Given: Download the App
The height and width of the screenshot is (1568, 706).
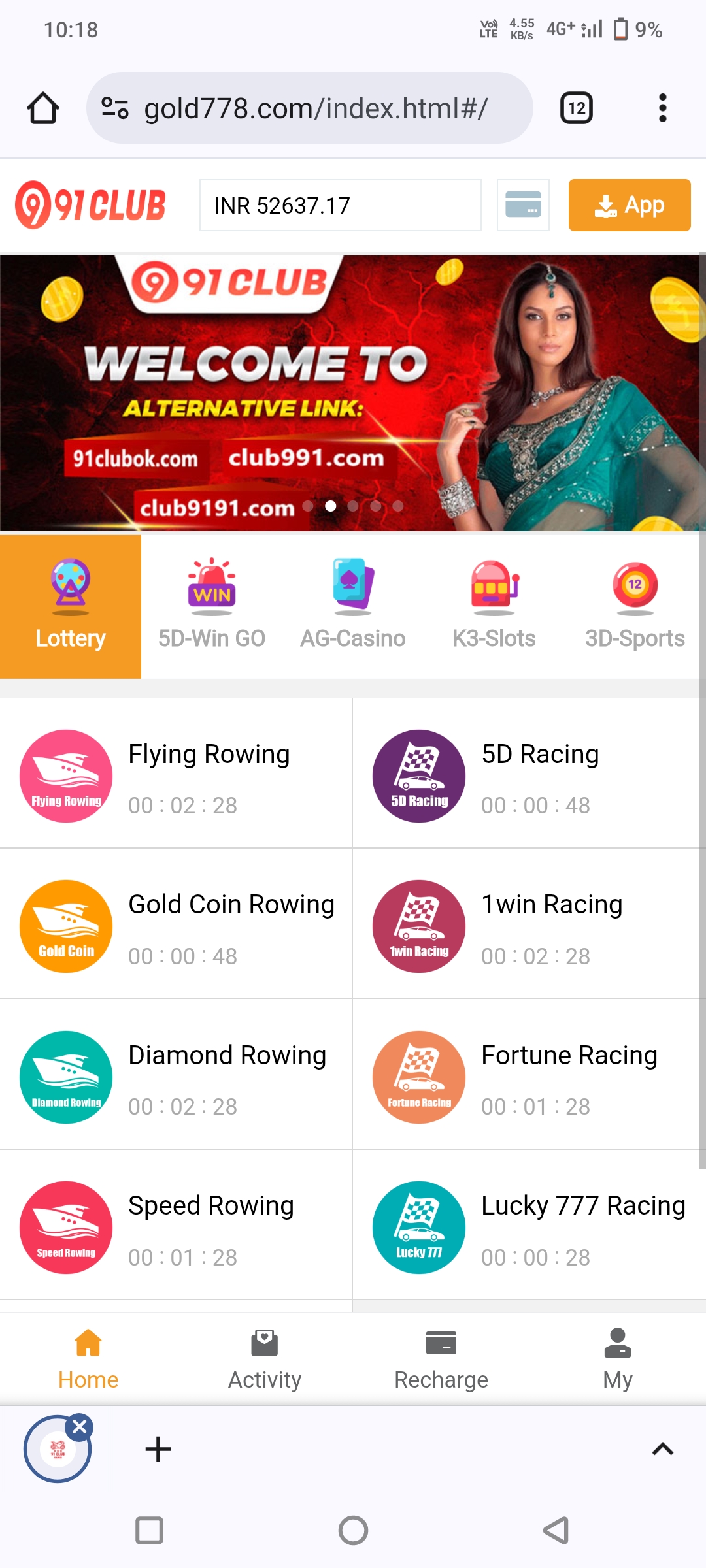Looking at the screenshot, I should coord(629,205).
